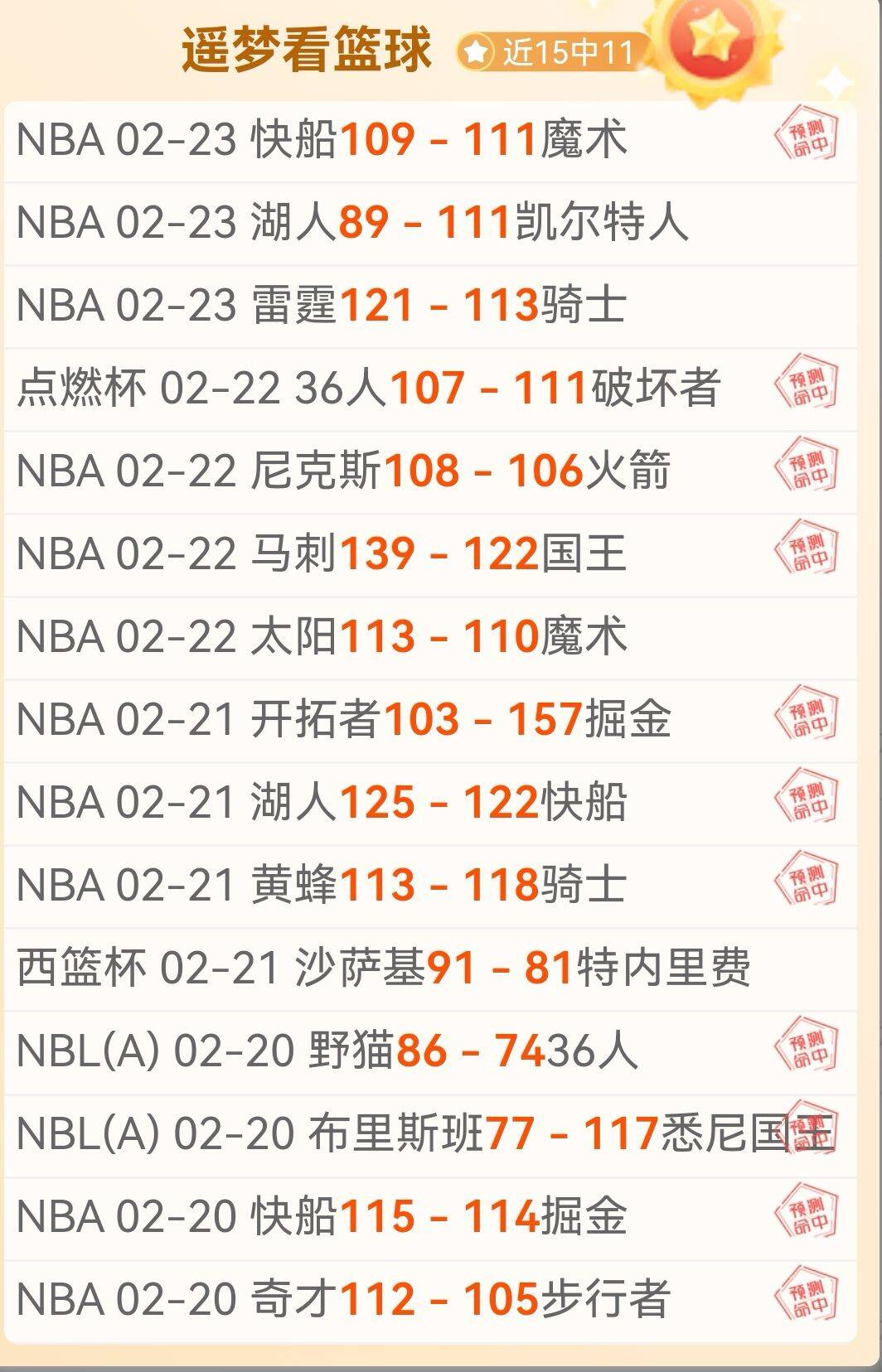Select the 西篮杯 沙萨基91-81特内里费 row
The height and width of the screenshot is (1372, 882).
point(390,965)
